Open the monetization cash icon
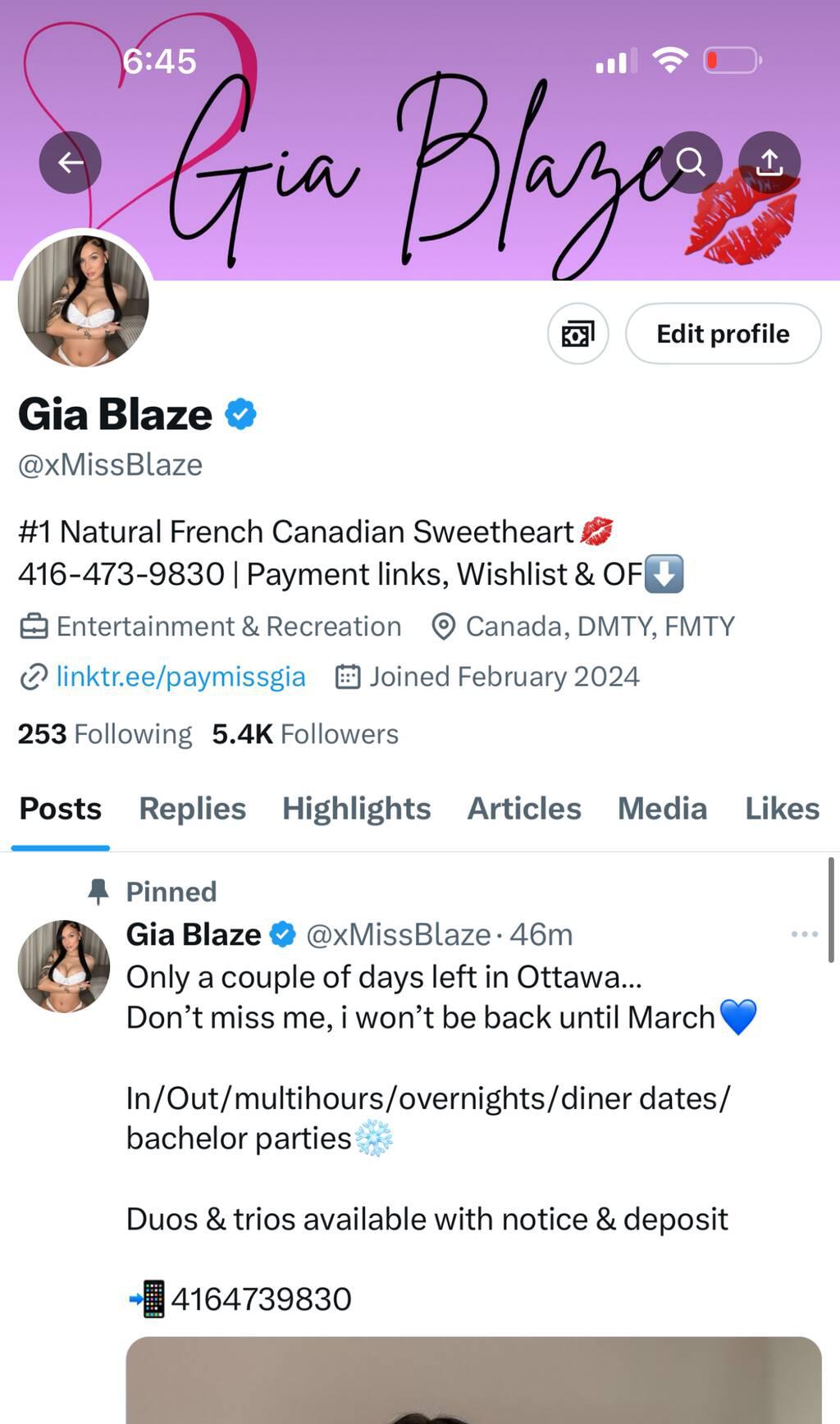Screen dimensions: 840x1424 [578, 334]
